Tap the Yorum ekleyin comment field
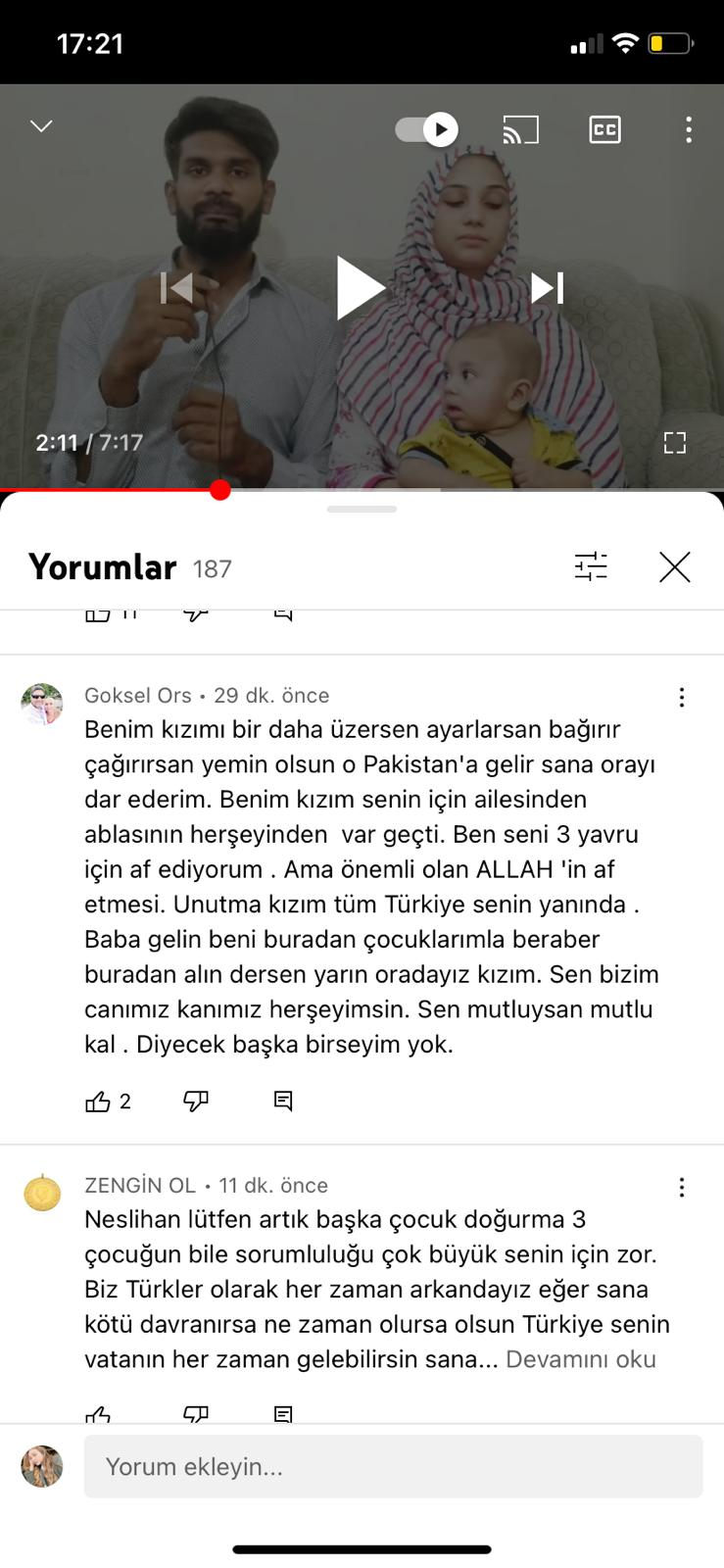 point(392,1466)
